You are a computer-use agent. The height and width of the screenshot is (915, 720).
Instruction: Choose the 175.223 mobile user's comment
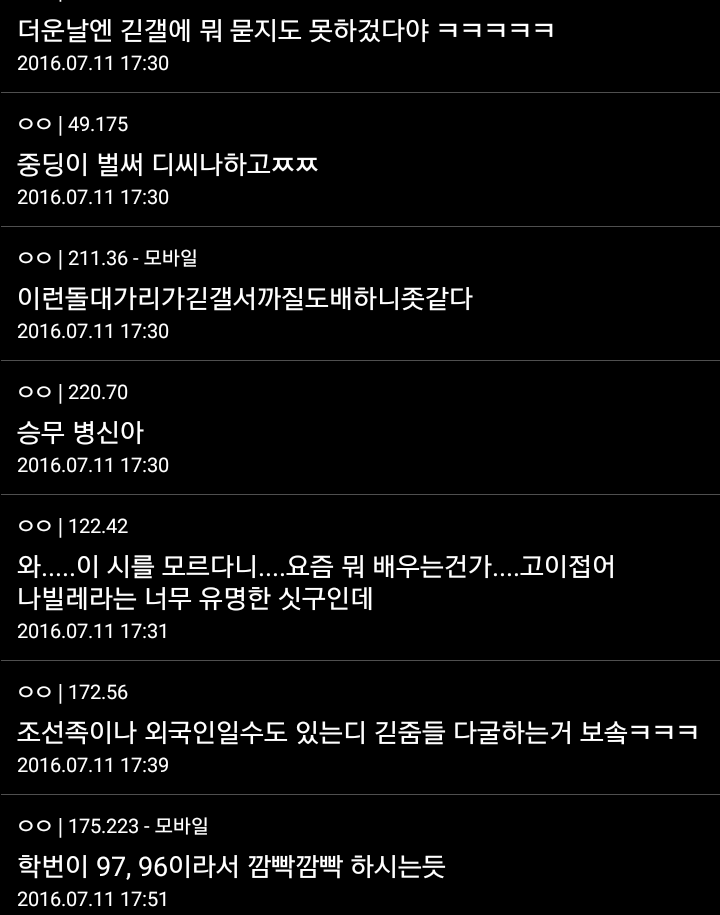(x=231, y=865)
